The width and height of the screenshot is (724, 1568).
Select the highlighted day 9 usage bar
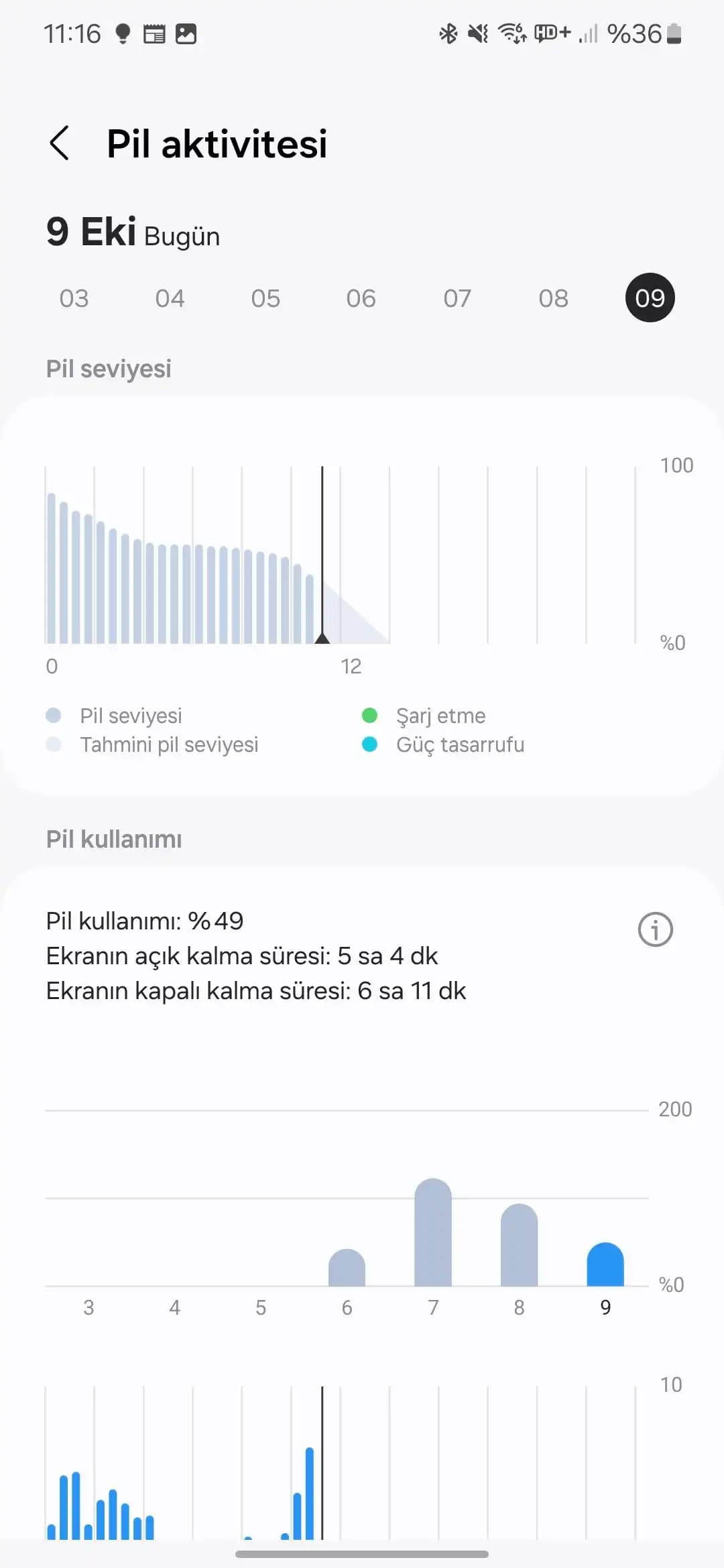click(605, 1265)
